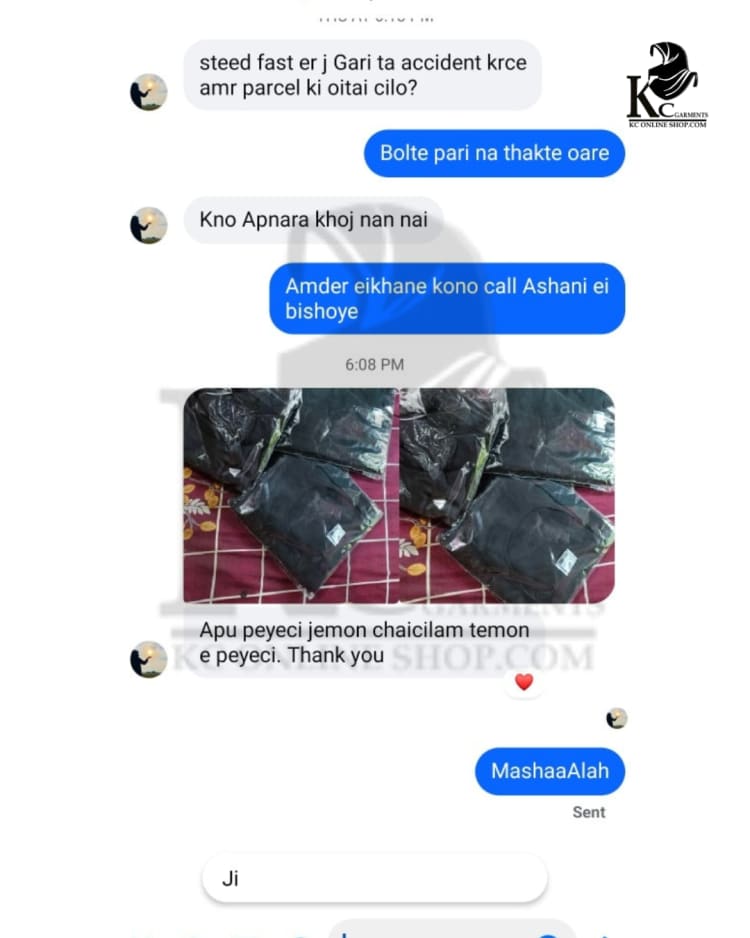This screenshot has width=750, height=938.
Task: View the heart reaction on the Thank you message
Action: click(523, 682)
